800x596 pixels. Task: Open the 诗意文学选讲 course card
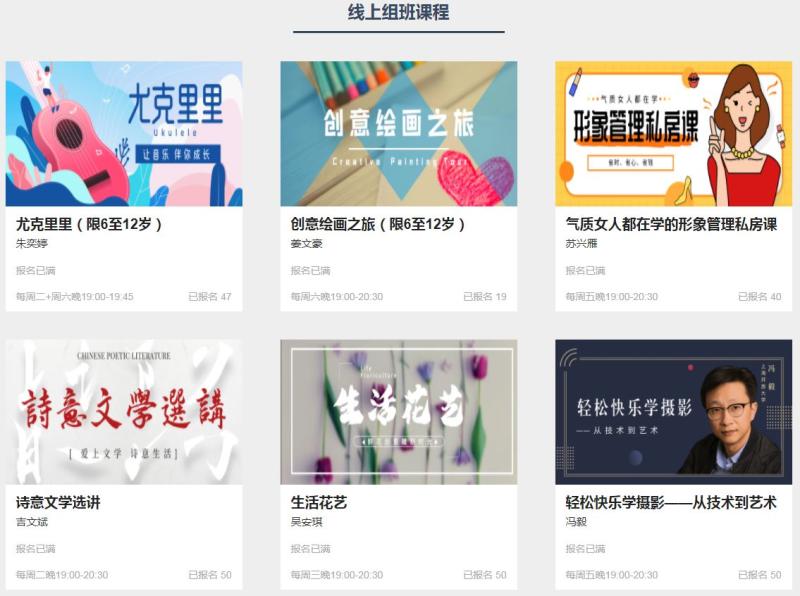click(123, 412)
